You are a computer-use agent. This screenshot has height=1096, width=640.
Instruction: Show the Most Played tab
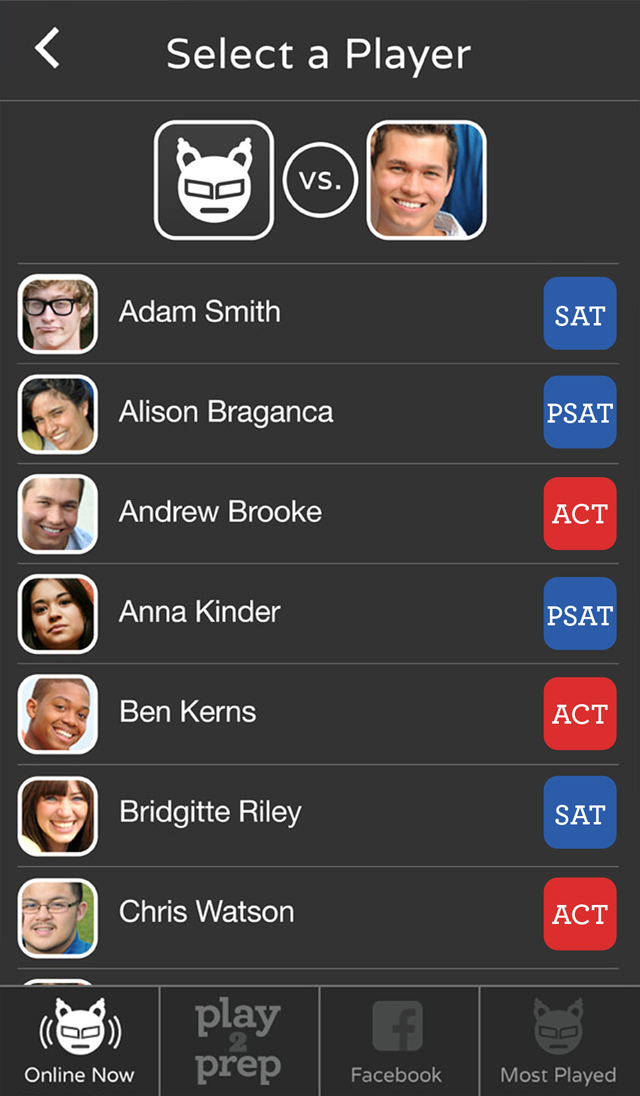point(560,1041)
